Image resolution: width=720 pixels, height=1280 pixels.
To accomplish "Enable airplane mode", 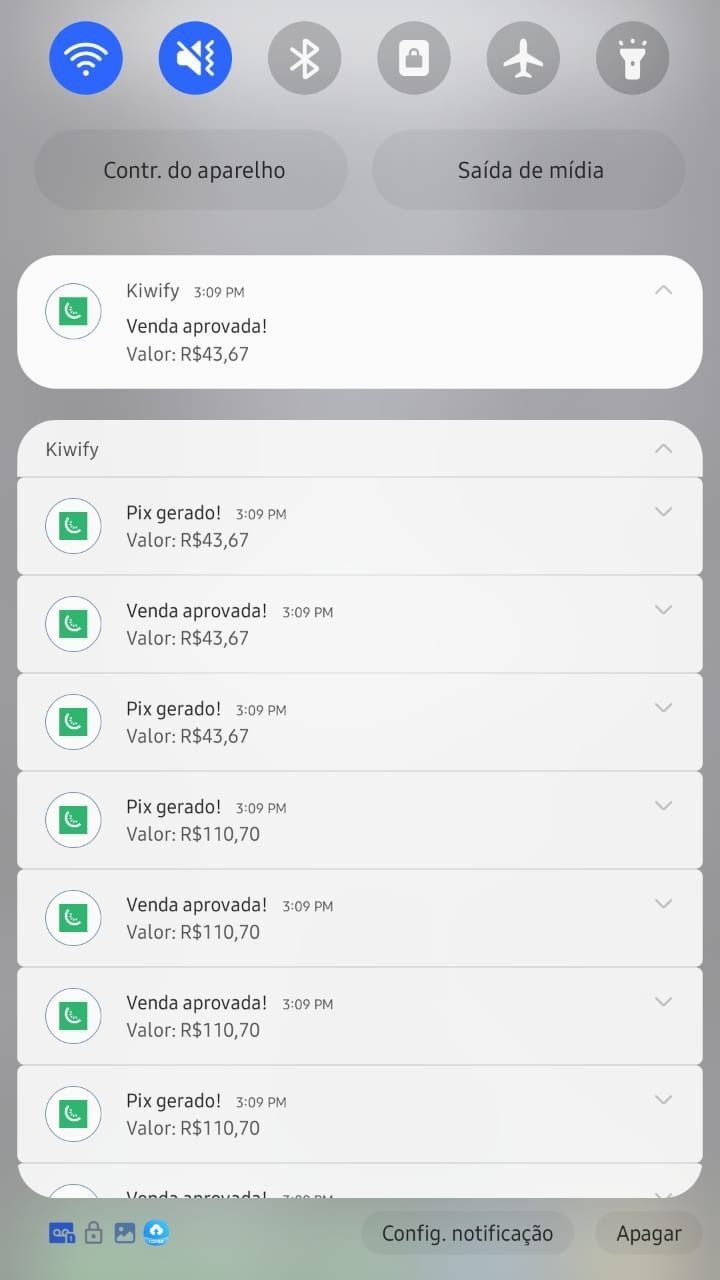I will point(523,58).
